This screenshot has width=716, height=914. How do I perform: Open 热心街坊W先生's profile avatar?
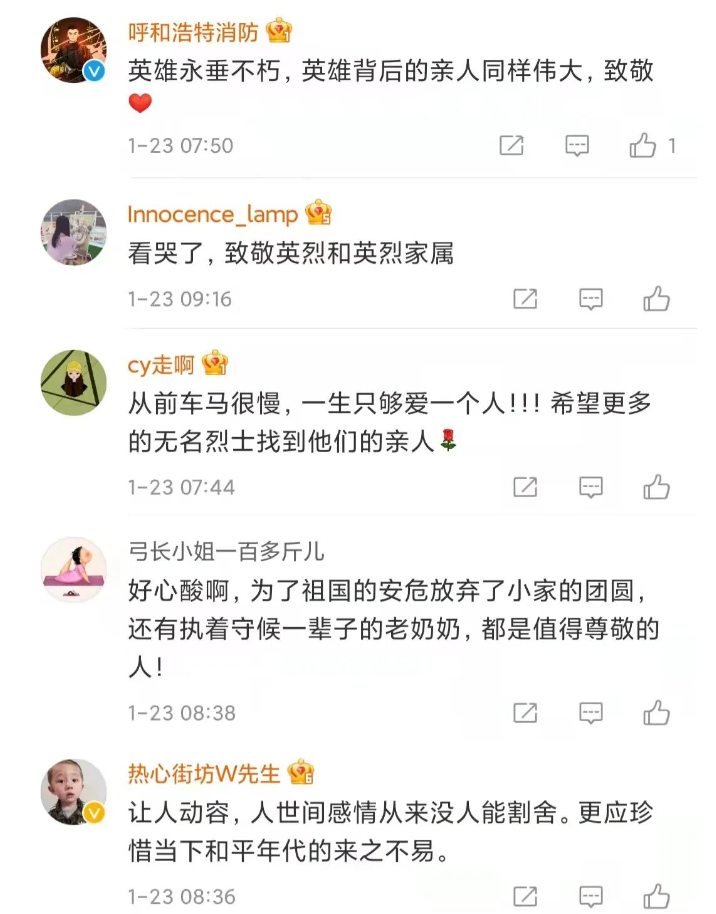tap(73, 790)
